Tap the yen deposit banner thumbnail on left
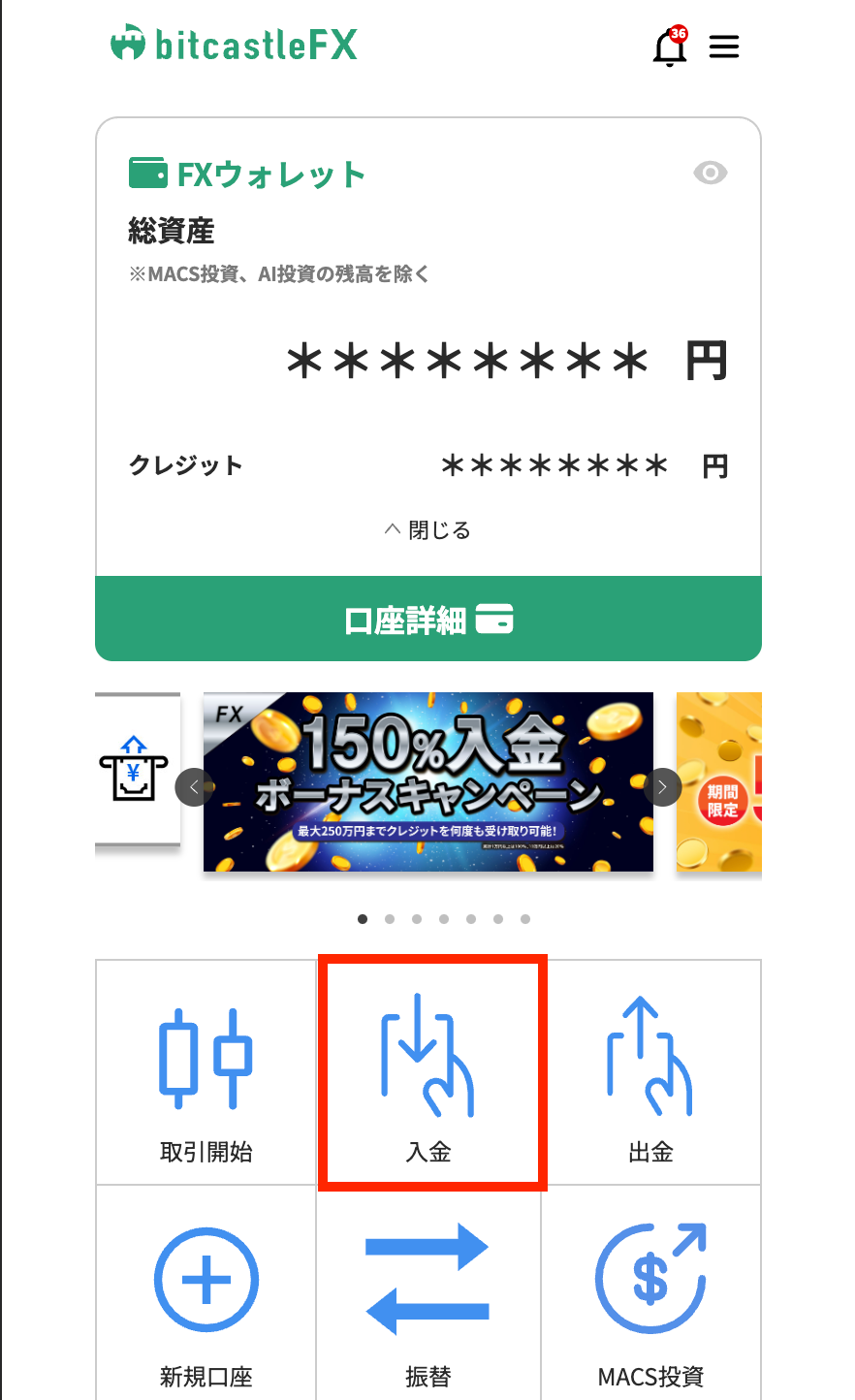The image size is (855, 1400). (x=136, y=771)
